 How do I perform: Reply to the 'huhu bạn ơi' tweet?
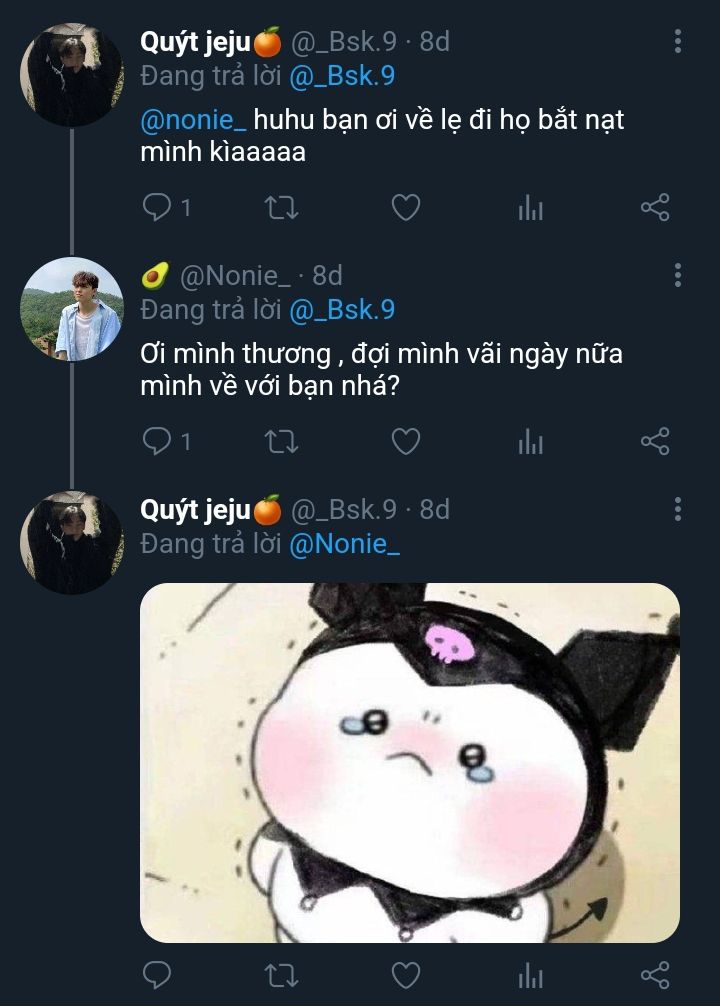(x=157, y=208)
